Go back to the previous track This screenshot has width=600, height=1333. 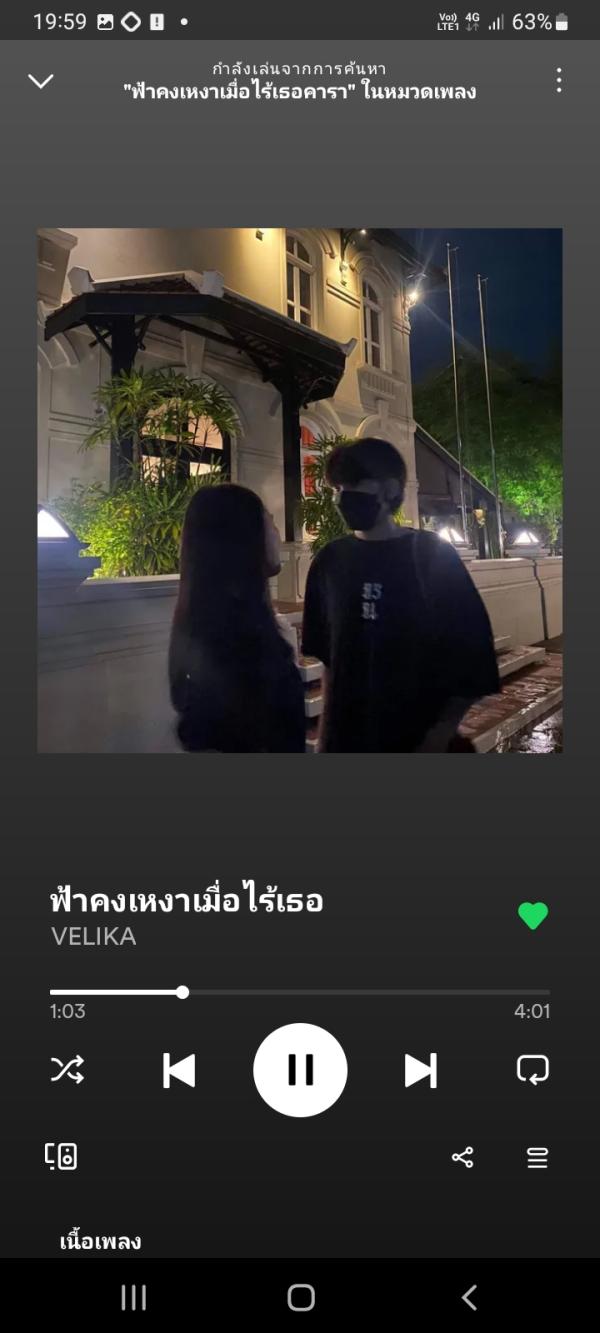[179, 1070]
